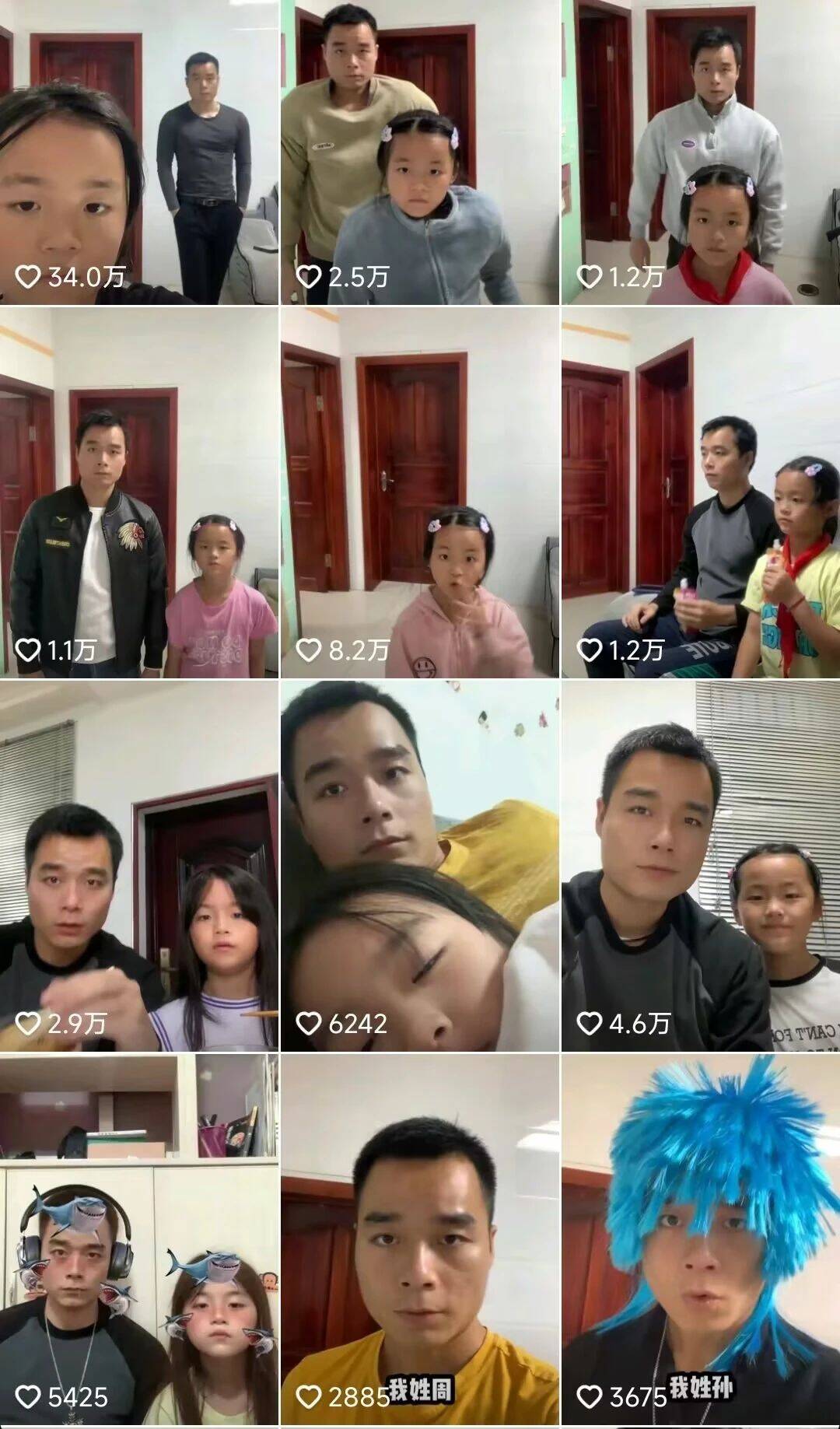Play the 1.2万 video with man in gray sweater
Screen dimensions: 840x1429
701,152
